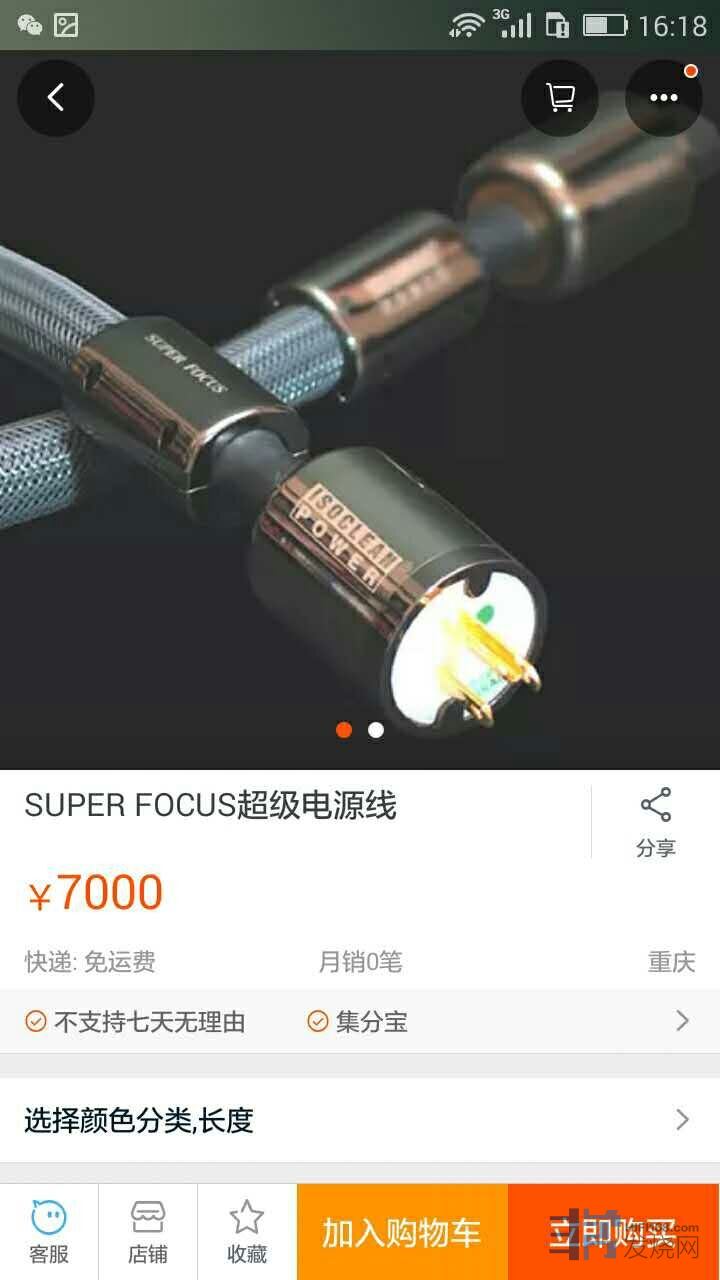Buy now with 立即购买
The height and width of the screenshot is (1280, 720).
click(613, 1232)
